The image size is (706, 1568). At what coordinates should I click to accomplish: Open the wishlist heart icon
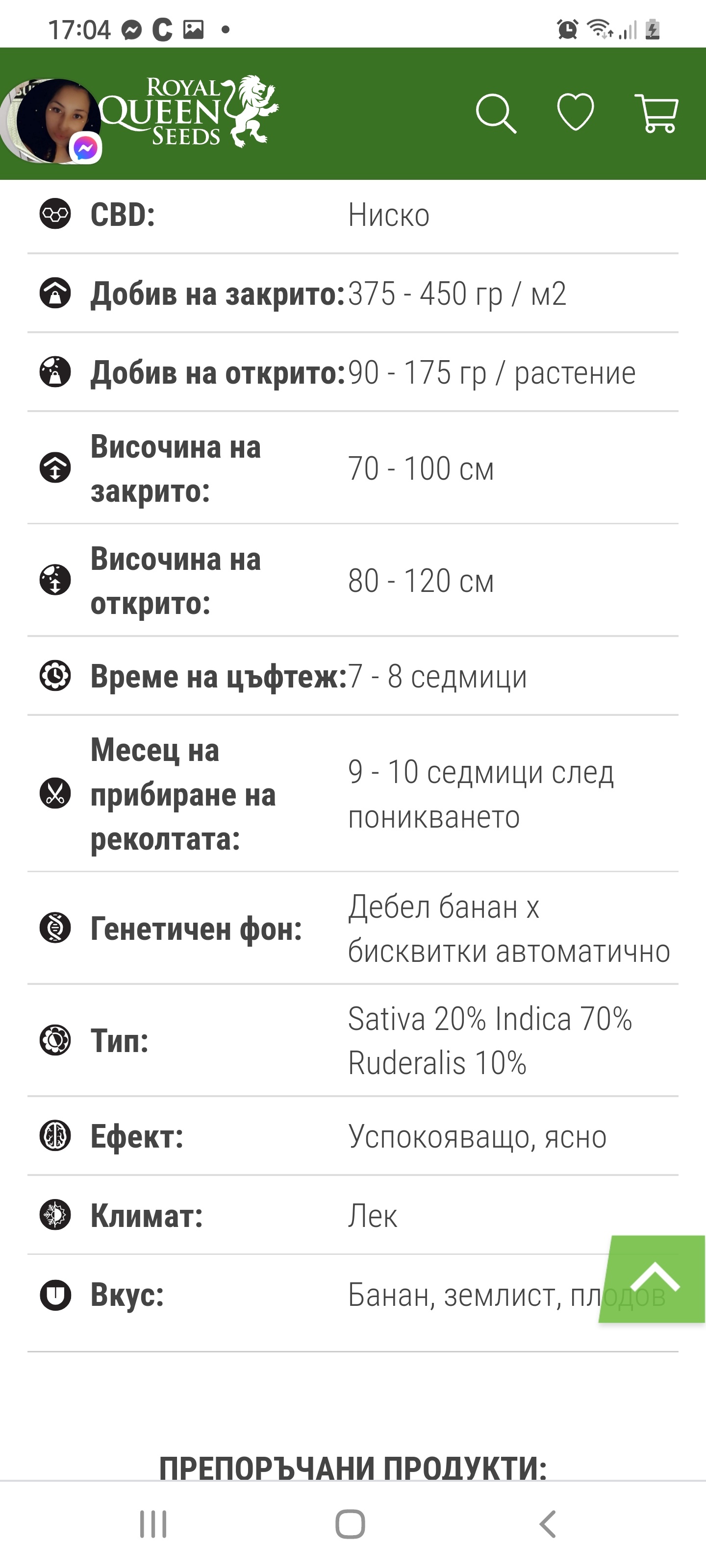coord(576,112)
